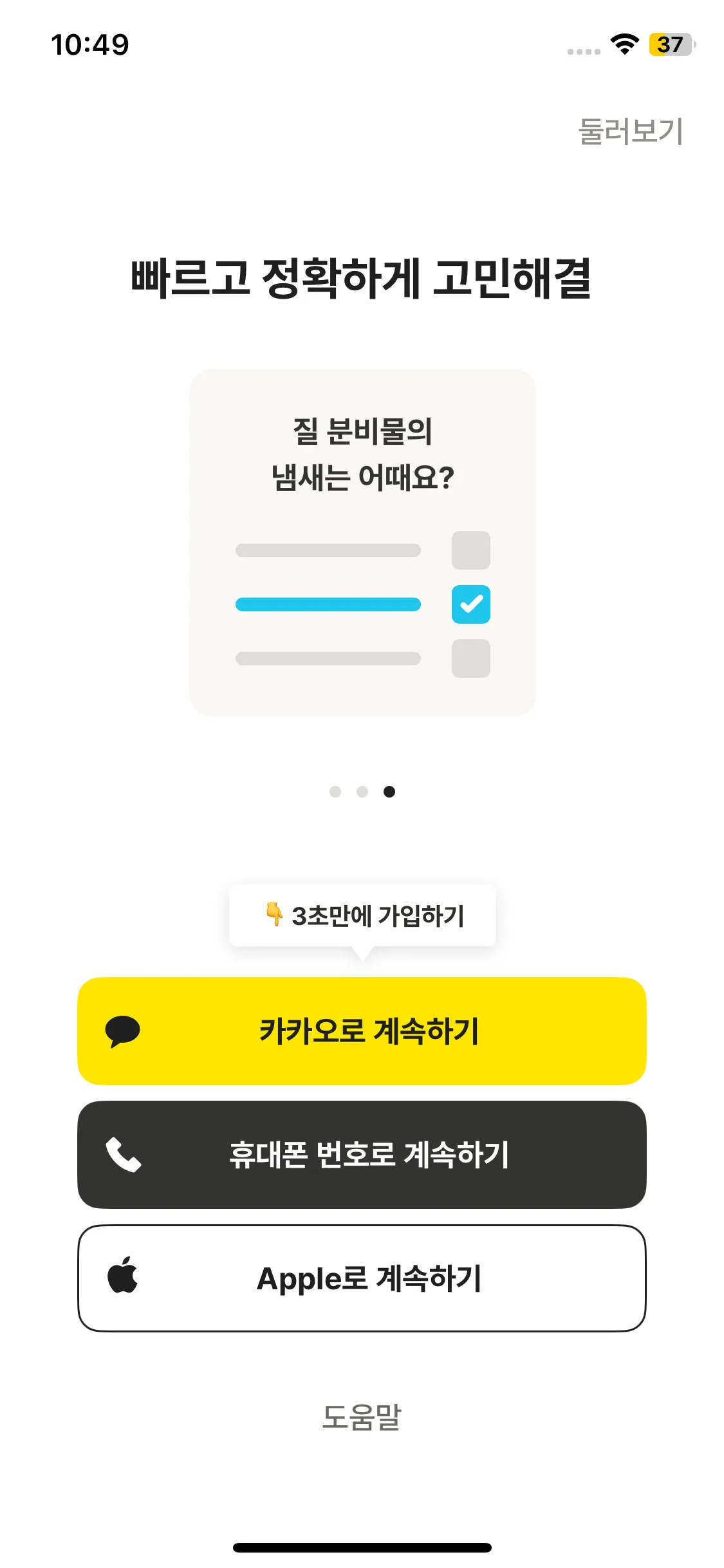Tap 둘러보기 to browse without signing in
This screenshot has height=1568, width=724.
(630, 131)
